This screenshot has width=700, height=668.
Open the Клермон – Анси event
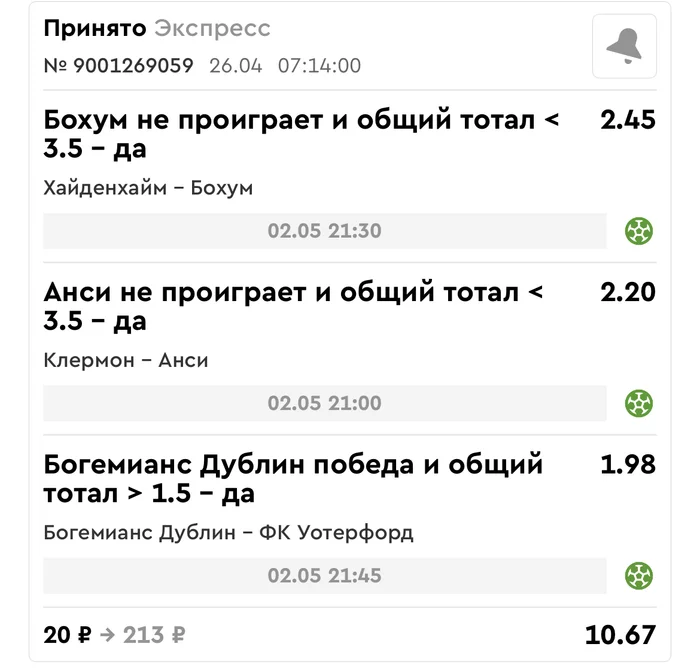(126, 360)
